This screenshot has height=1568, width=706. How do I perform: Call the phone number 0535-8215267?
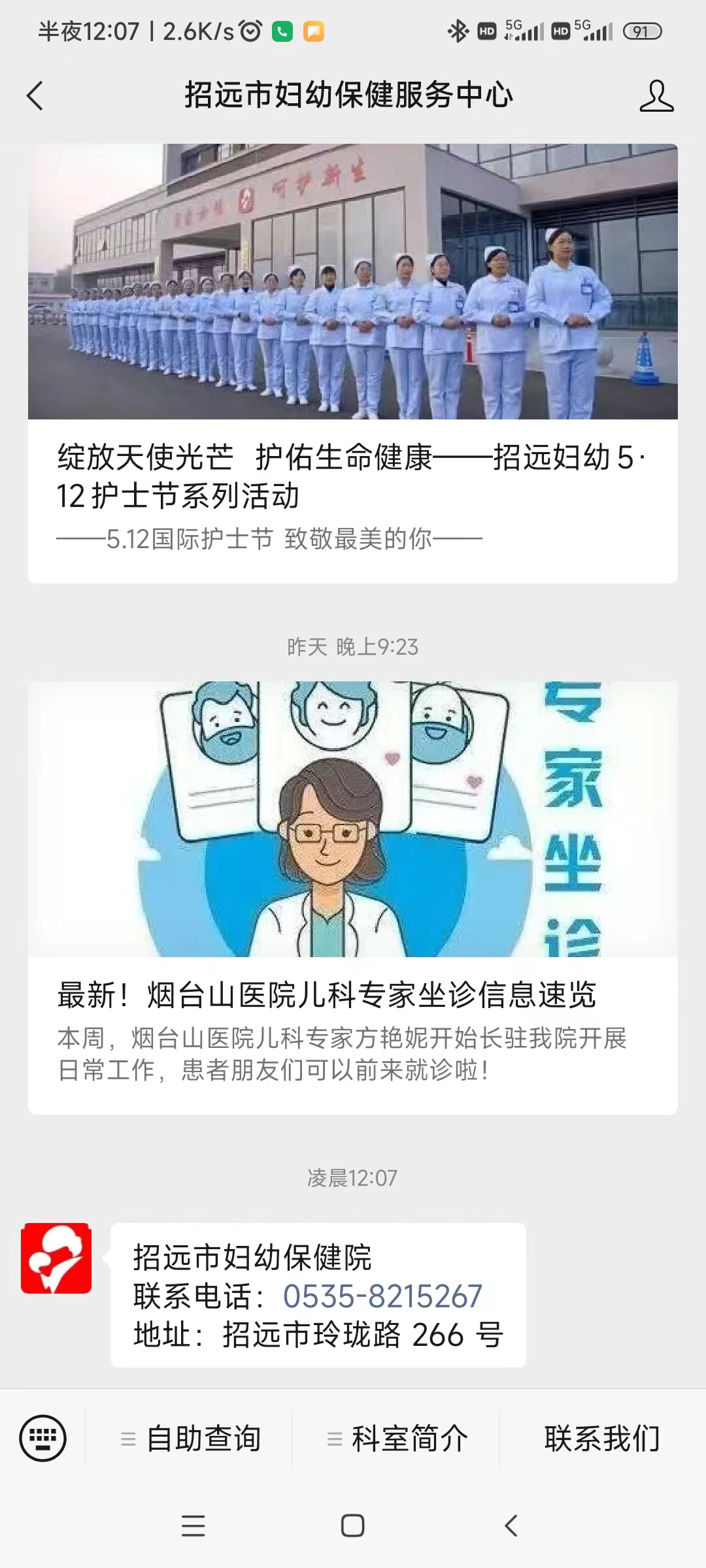[x=382, y=1296]
